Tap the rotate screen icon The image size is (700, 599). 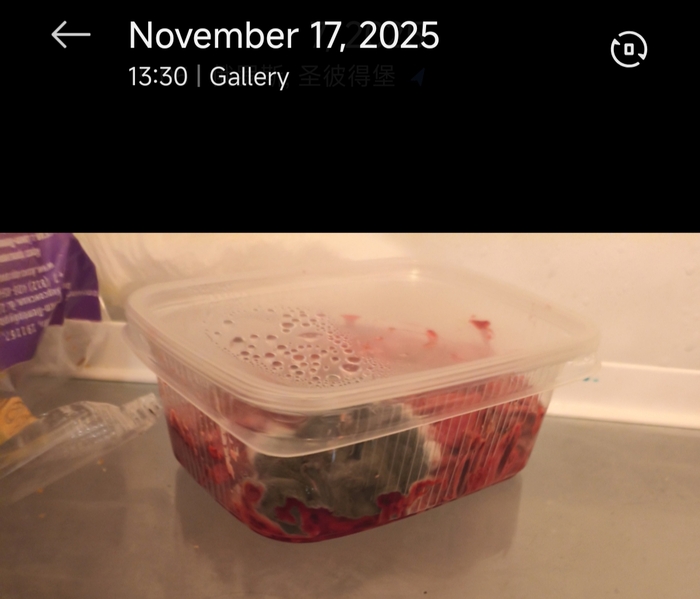pyautogui.click(x=629, y=49)
